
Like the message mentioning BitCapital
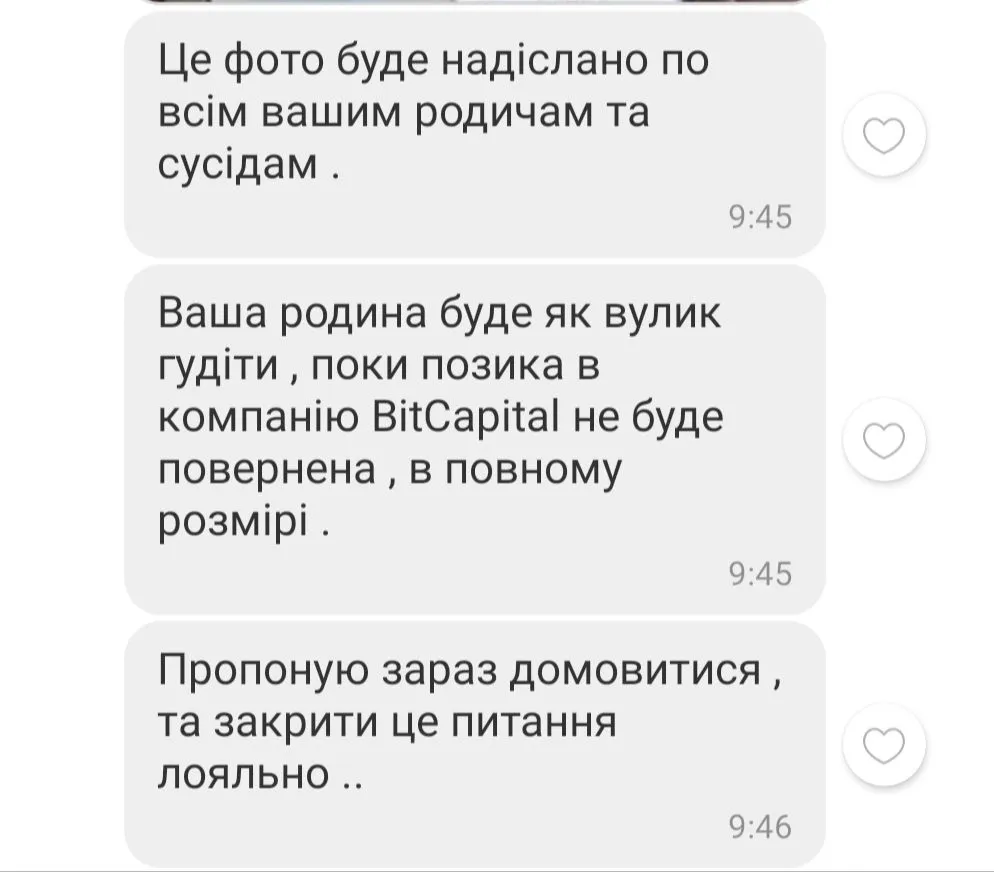[x=884, y=439]
